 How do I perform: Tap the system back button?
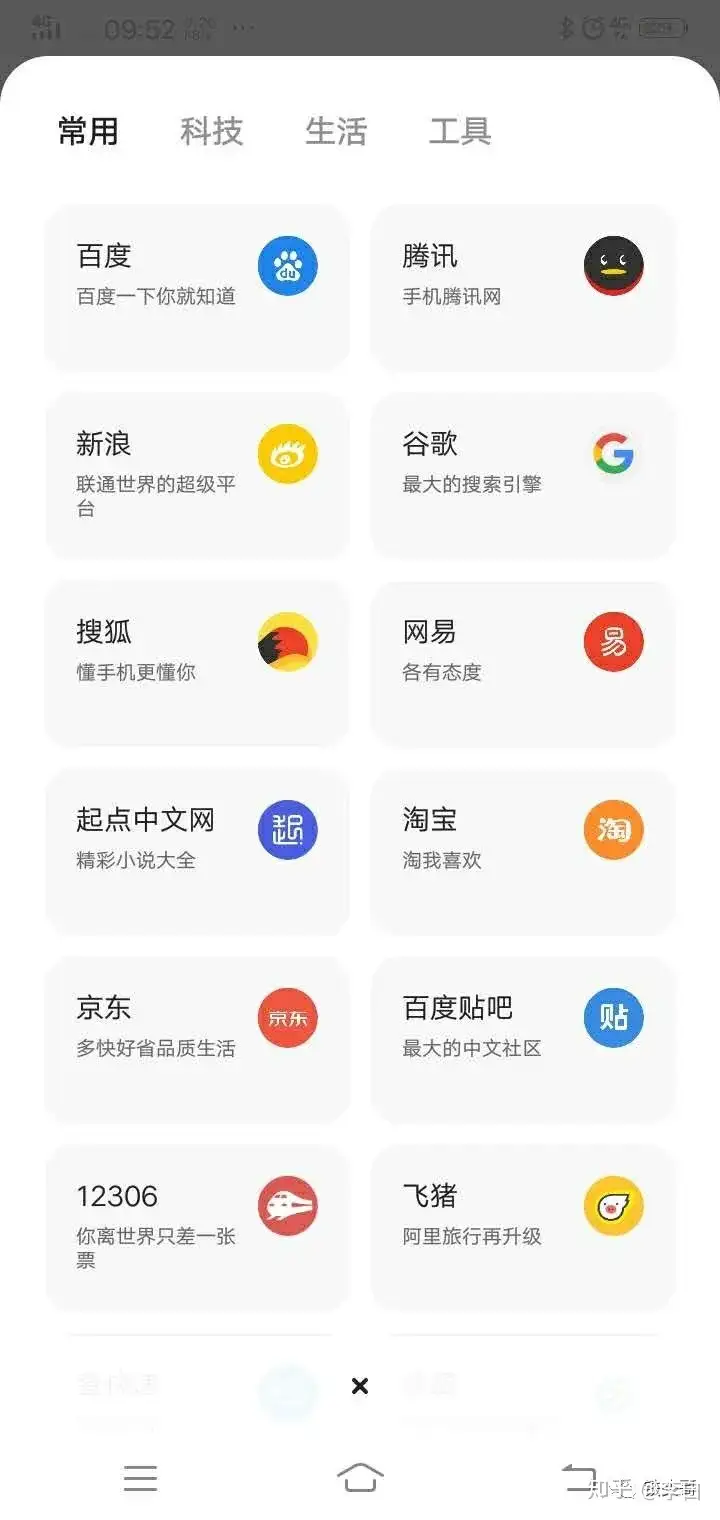click(x=579, y=1477)
